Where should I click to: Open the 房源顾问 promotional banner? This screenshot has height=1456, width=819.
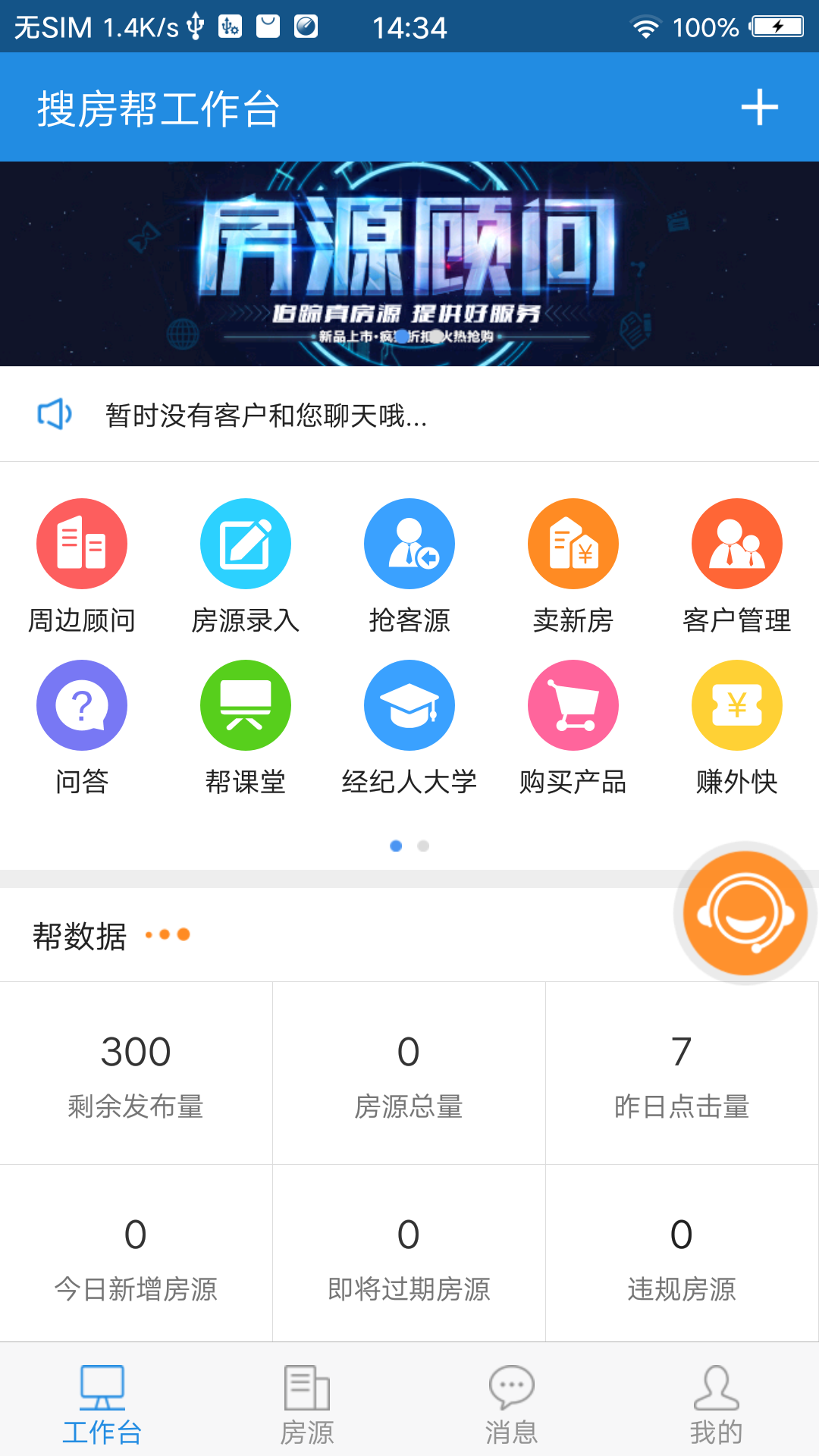[409, 263]
